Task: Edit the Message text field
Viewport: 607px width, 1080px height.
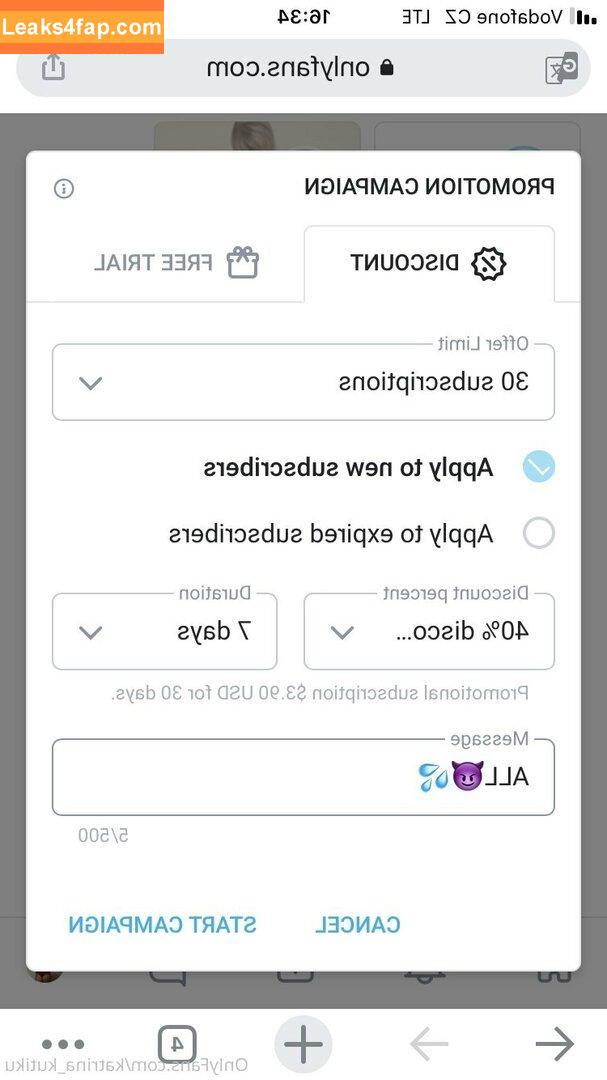Action: pyautogui.click(x=303, y=777)
